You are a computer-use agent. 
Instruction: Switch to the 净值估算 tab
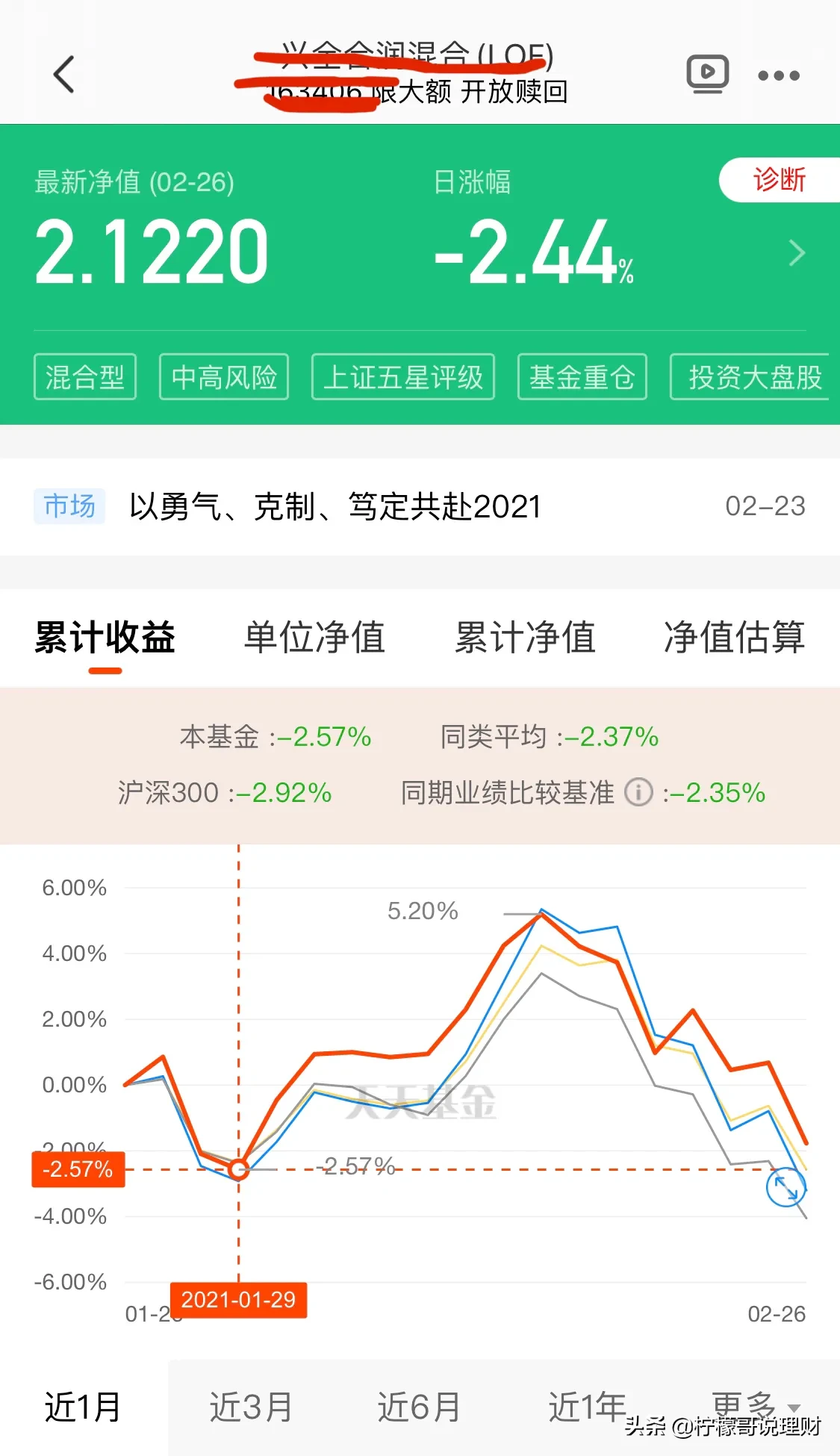point(735,638)
